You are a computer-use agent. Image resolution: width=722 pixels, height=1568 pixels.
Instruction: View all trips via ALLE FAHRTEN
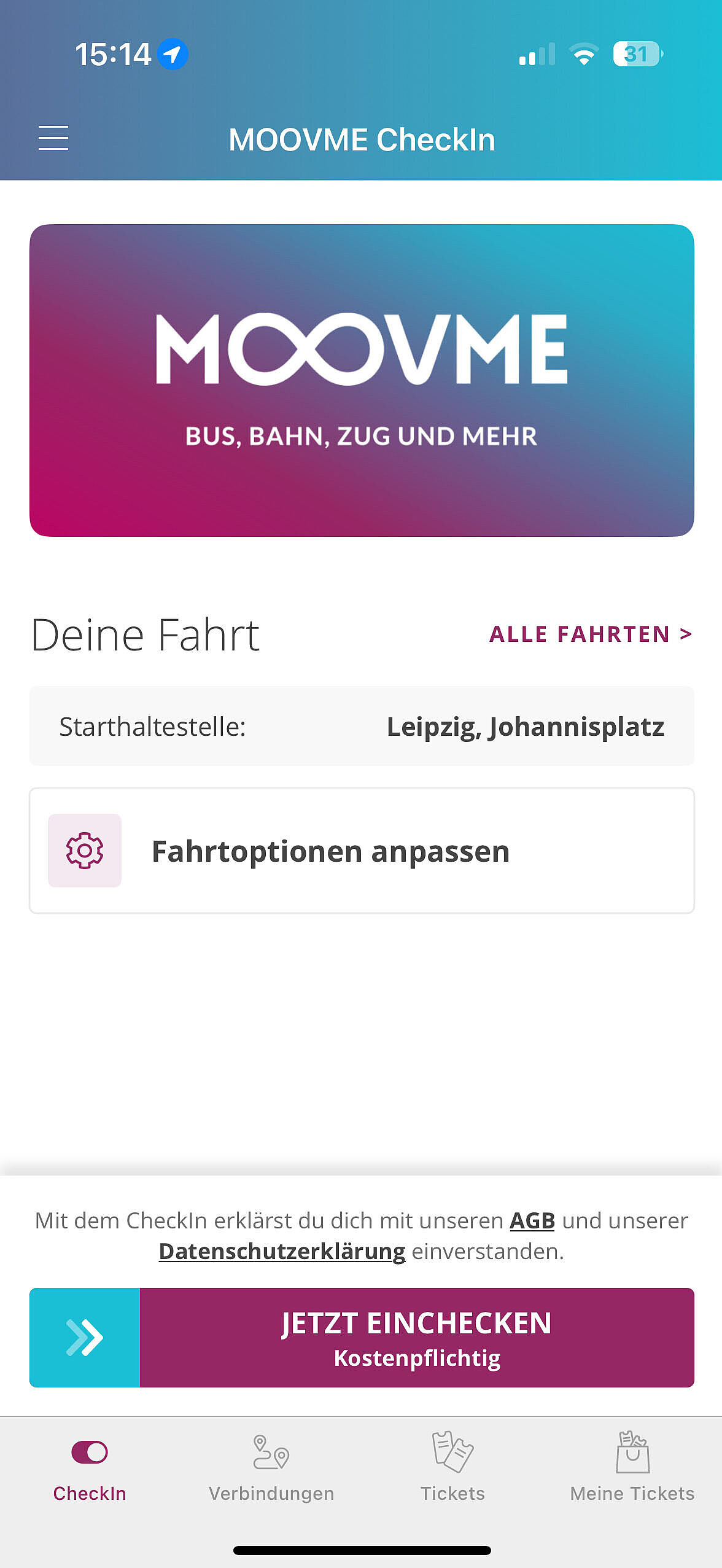click(591, 634)
